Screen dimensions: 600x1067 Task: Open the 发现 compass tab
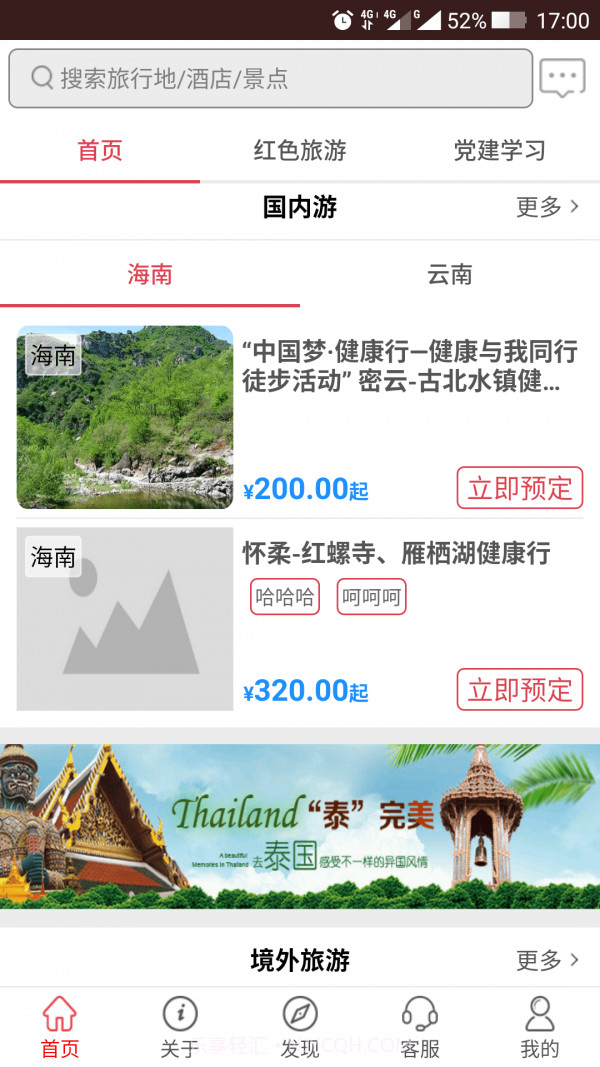pyautogui.click(x=300, y=1027)
